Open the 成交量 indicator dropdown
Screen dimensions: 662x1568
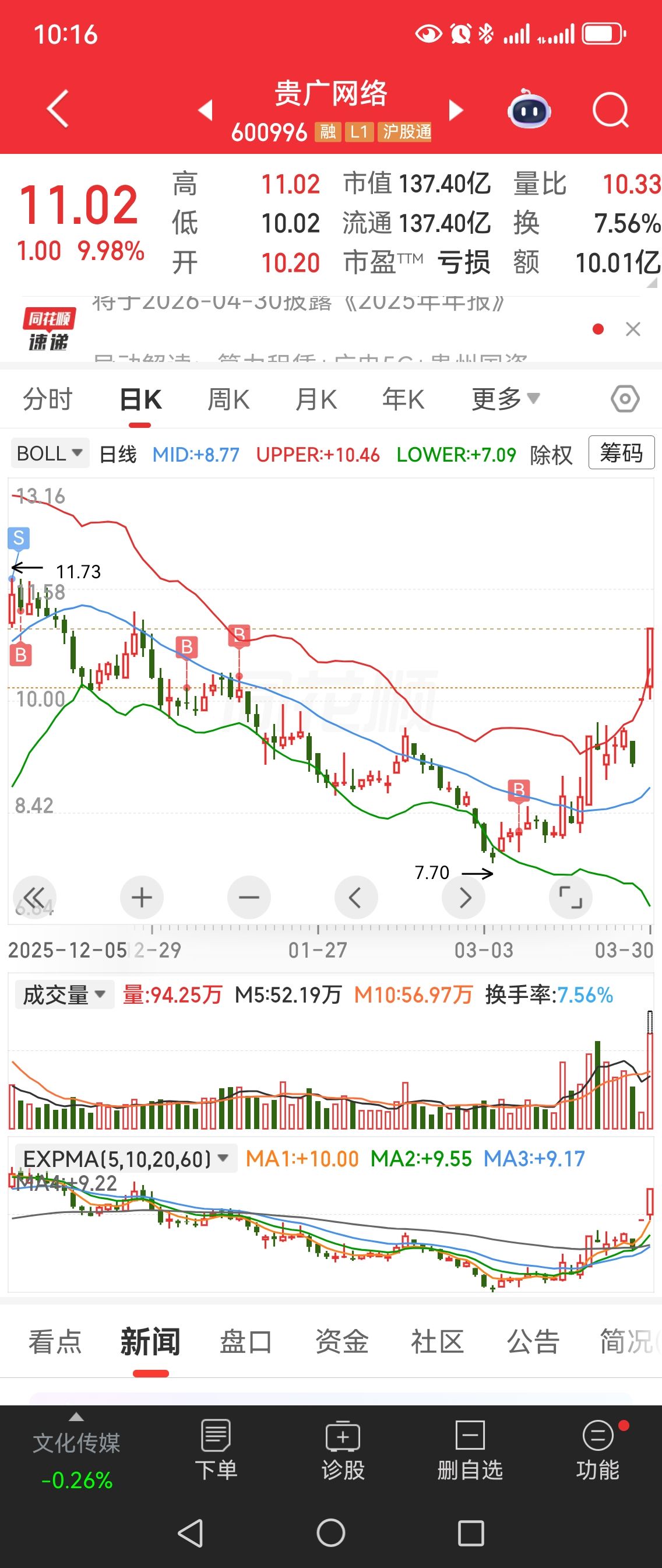pyautogui.click(x=64, y=994)
